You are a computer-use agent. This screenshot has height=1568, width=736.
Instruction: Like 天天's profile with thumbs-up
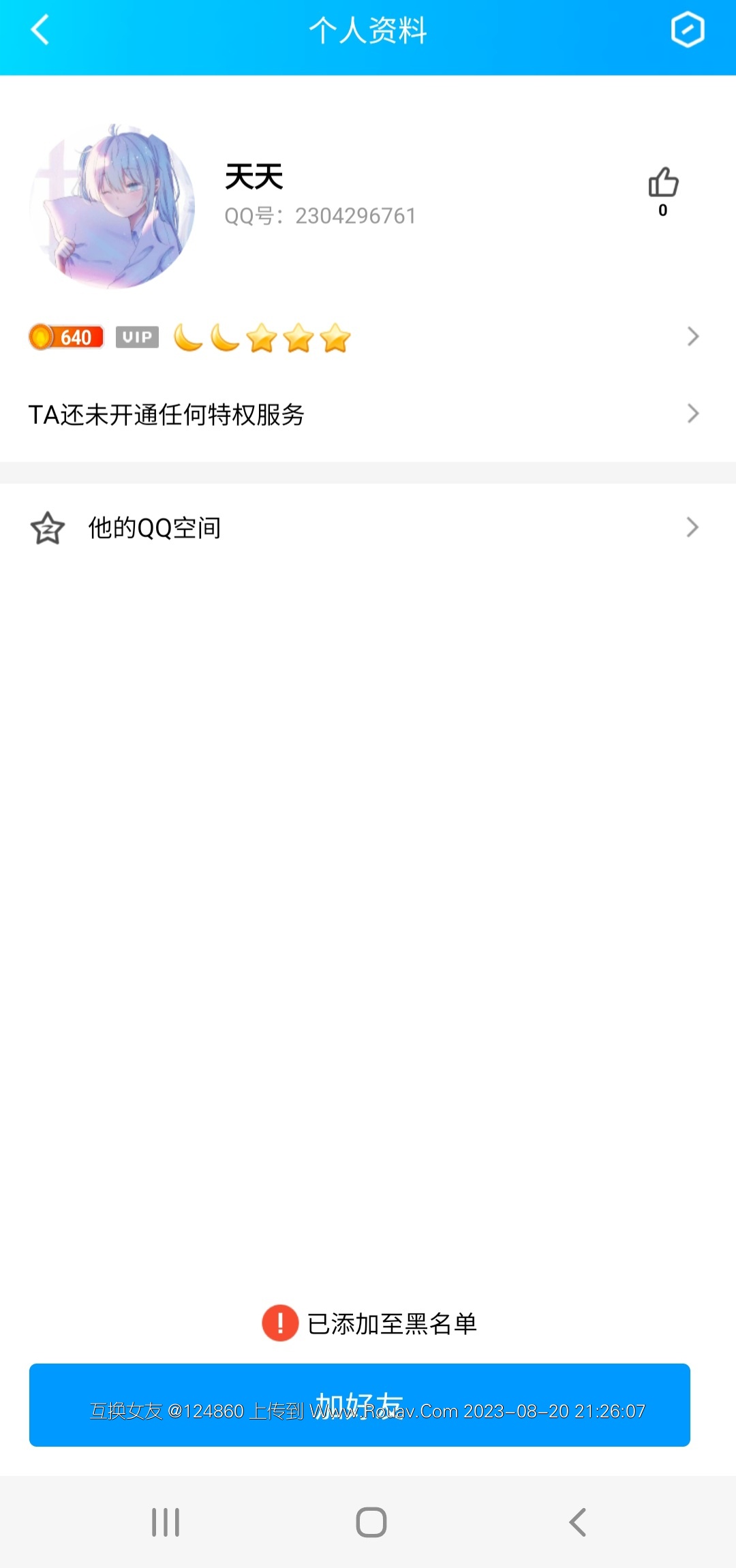(662, 184)
